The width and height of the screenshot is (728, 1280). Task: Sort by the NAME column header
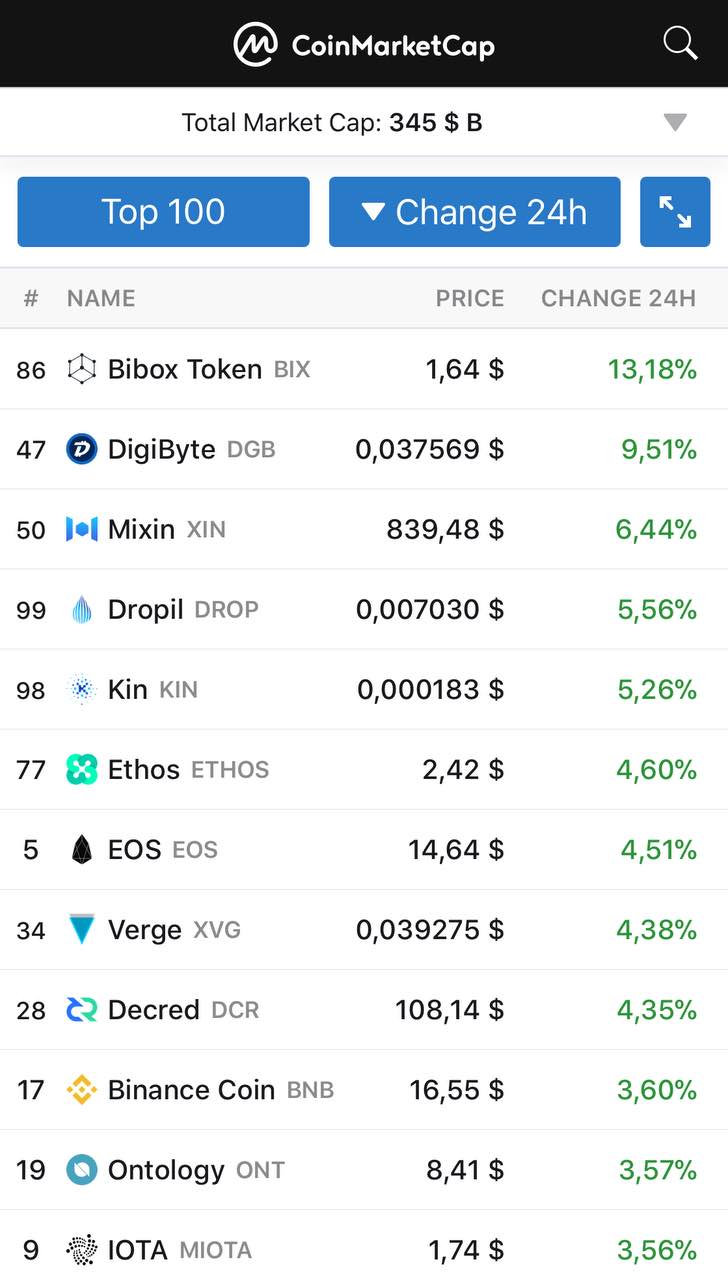[101, 298]
